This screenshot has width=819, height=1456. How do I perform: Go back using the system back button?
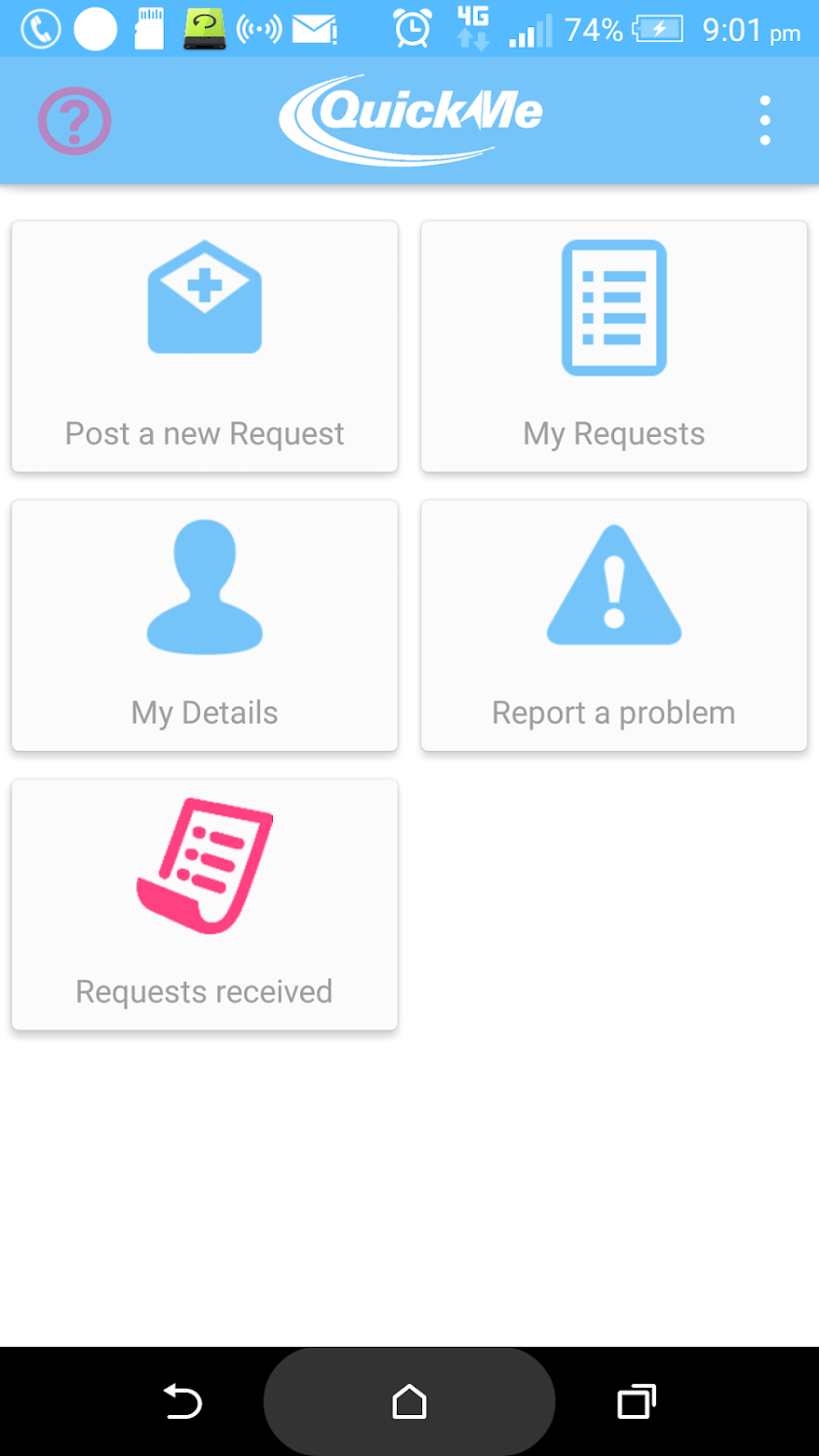(182, 1402)
